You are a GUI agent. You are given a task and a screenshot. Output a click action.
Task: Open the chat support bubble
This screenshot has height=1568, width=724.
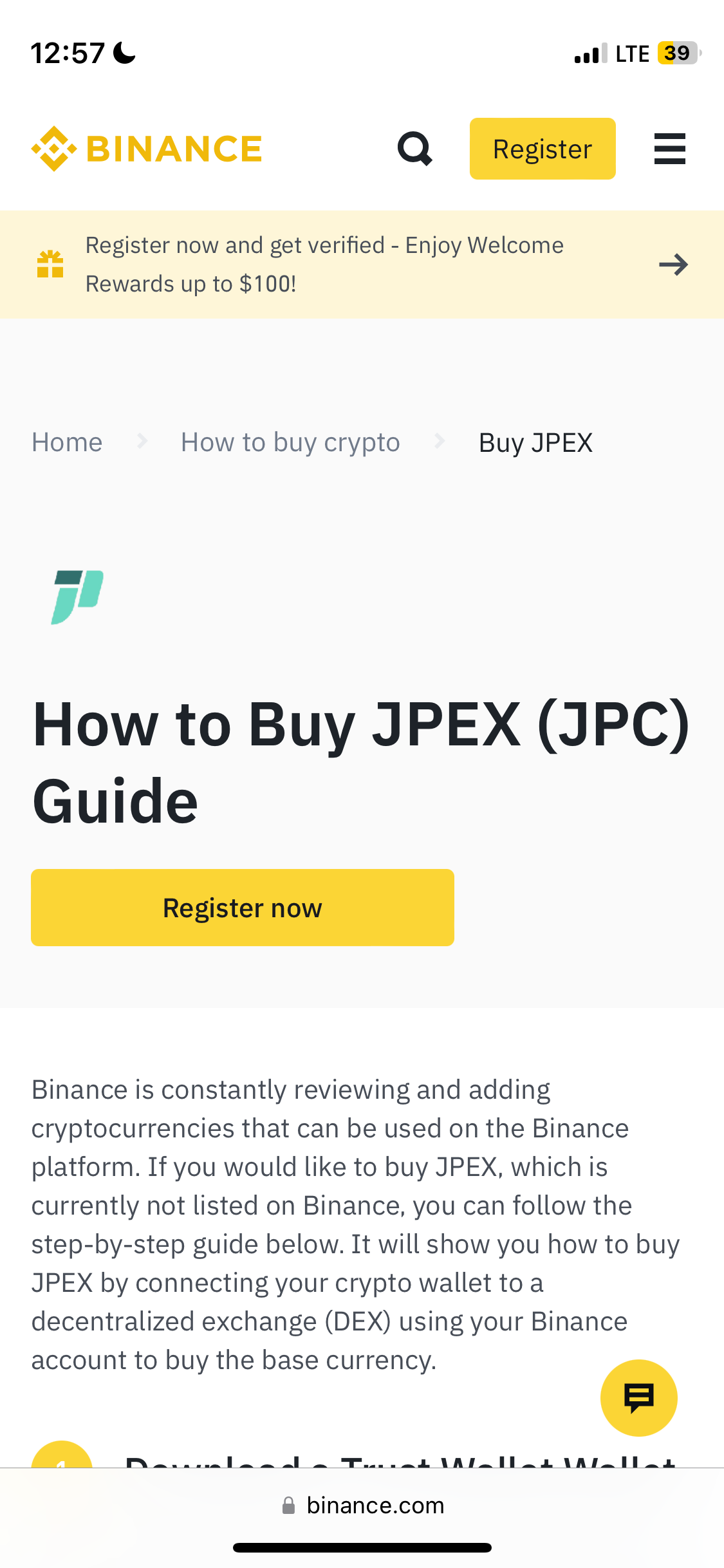click(x=638, y=1397)
